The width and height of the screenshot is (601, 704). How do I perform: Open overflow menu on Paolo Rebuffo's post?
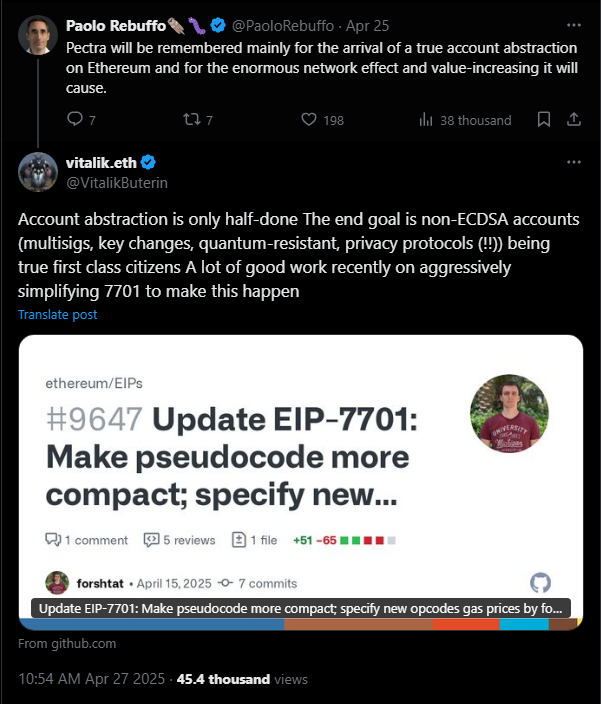click(573, 25)
